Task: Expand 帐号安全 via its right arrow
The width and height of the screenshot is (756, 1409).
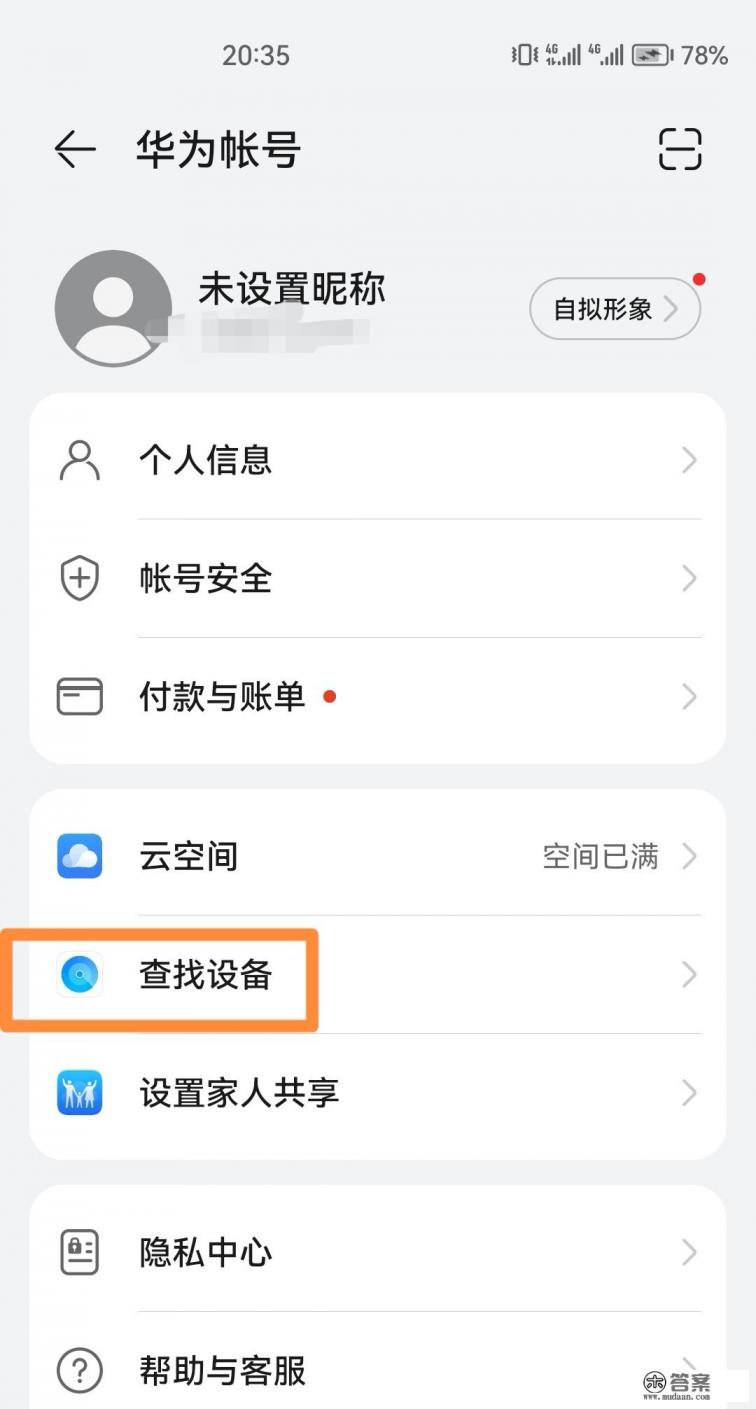Action: (688, 578)
